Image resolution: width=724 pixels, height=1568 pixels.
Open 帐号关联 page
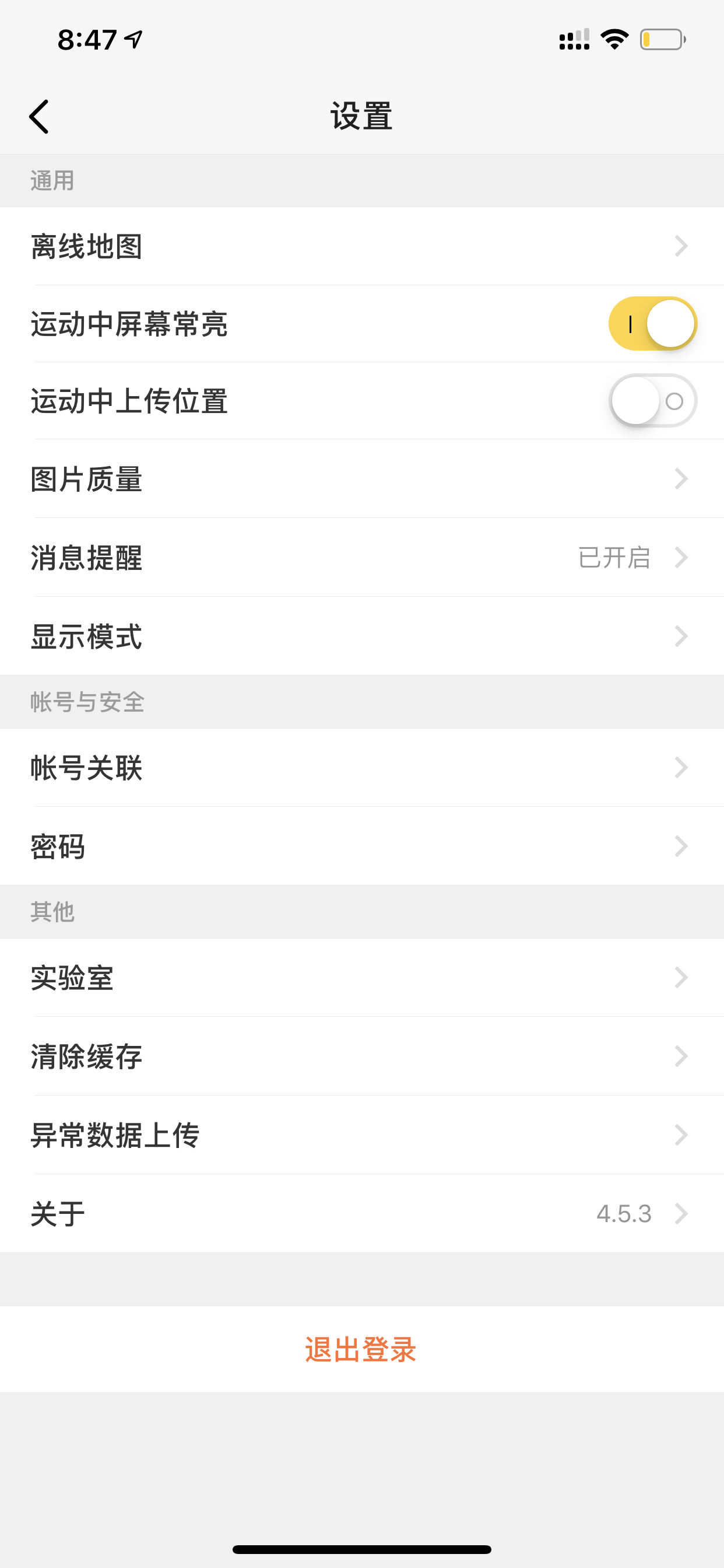(x=362, y=768)
